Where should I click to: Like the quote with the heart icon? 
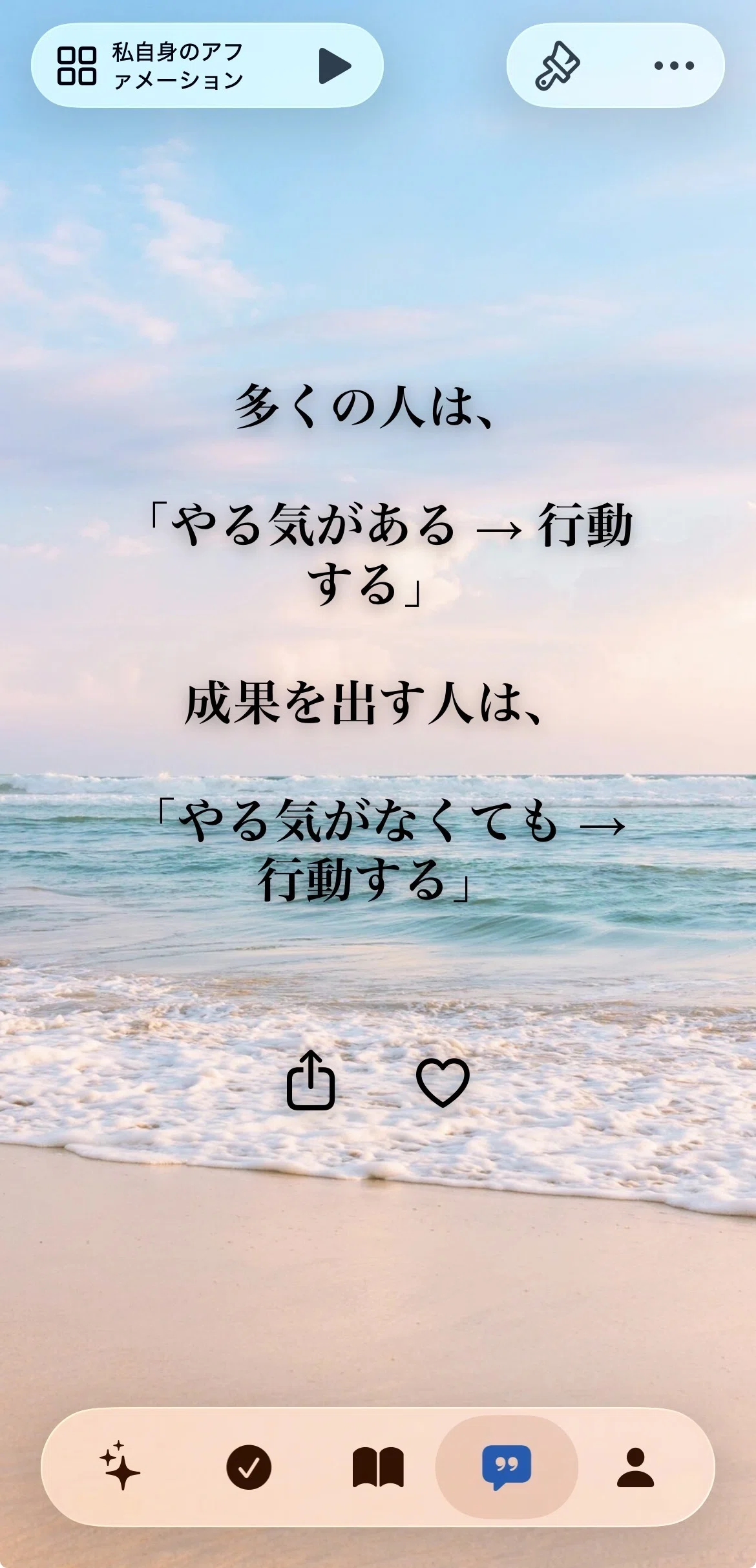pyautogui.click(x=443, y=1083)
